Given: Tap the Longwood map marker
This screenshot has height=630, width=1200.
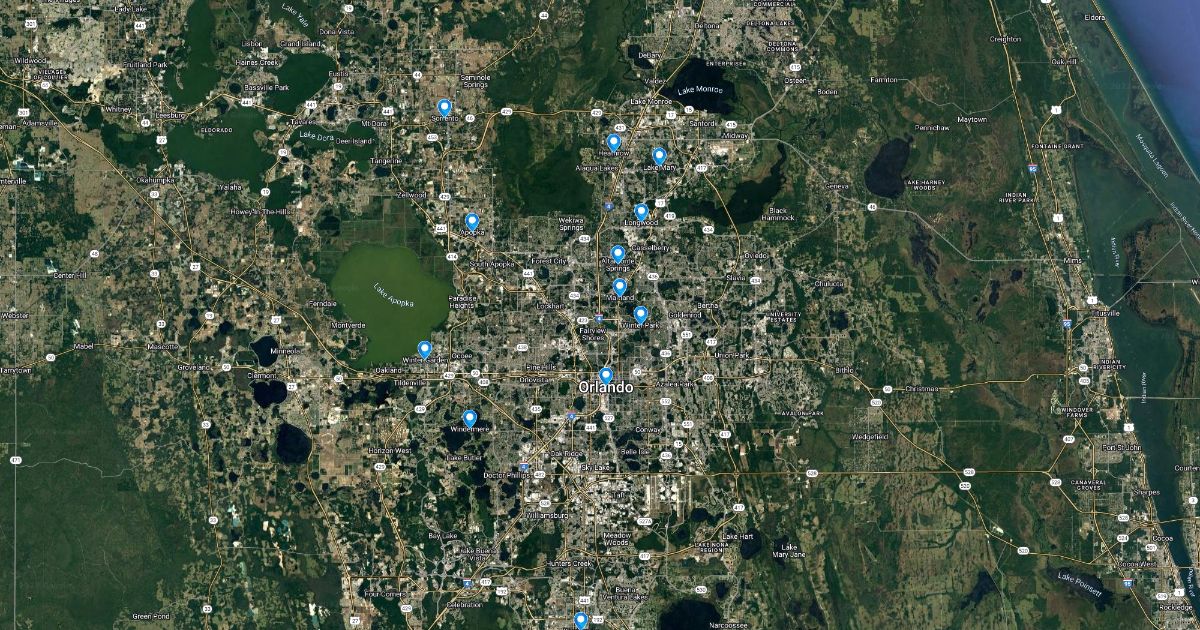Looking at the screenshot, I should [641, 212].
